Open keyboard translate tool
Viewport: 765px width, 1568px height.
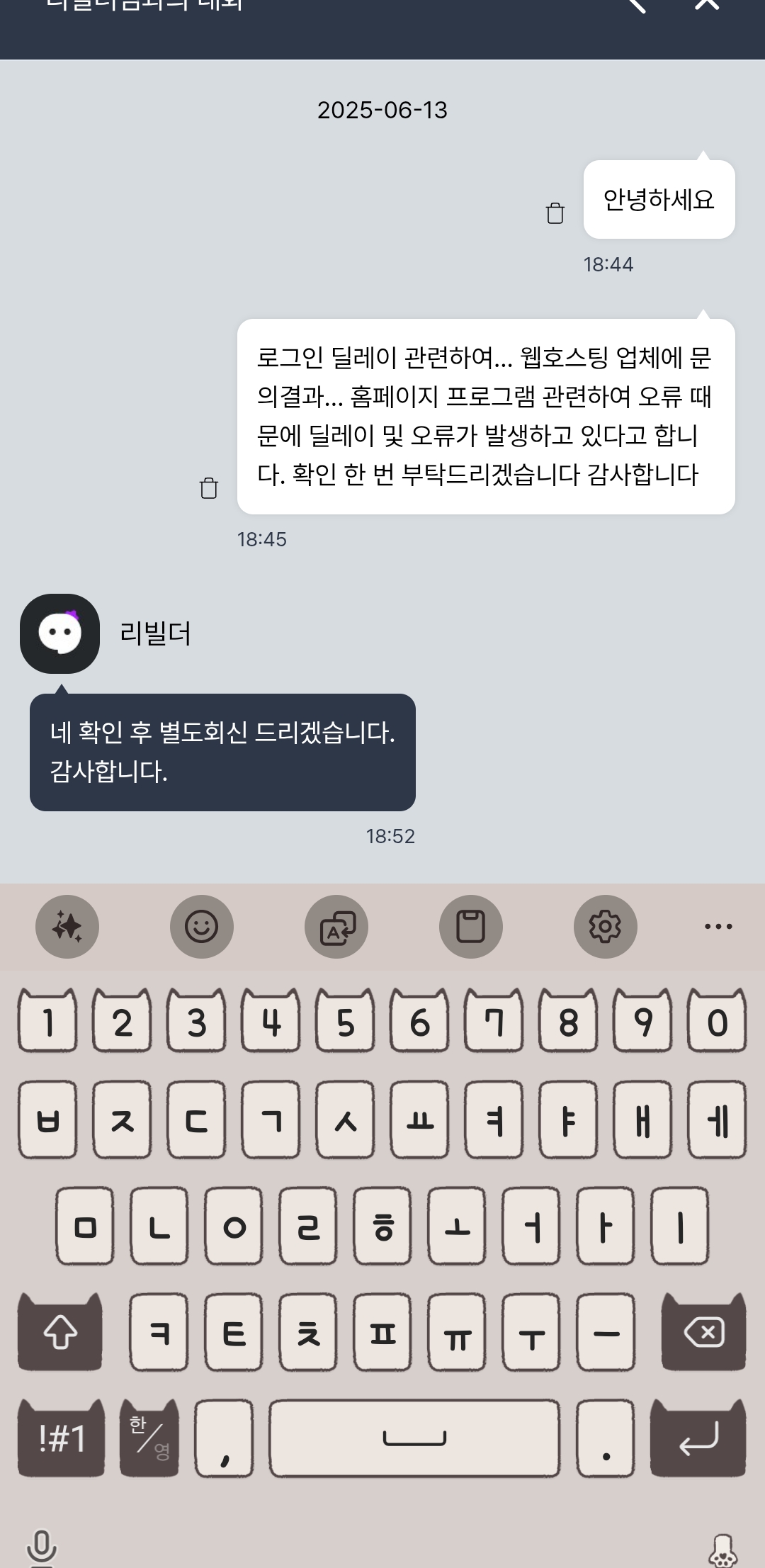coord(336,927)
